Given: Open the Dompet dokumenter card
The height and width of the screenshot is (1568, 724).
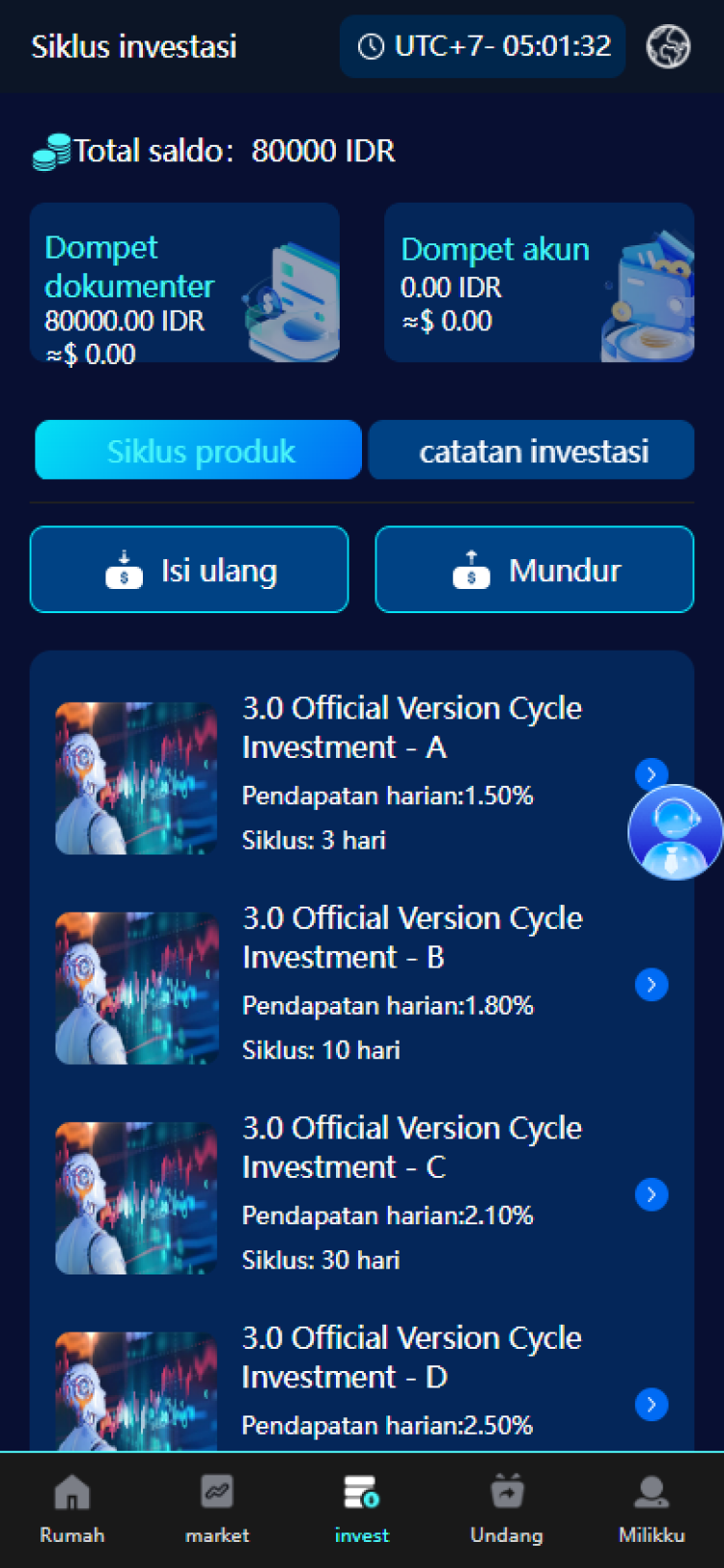Looking at the screenshot, I should 184,283.
